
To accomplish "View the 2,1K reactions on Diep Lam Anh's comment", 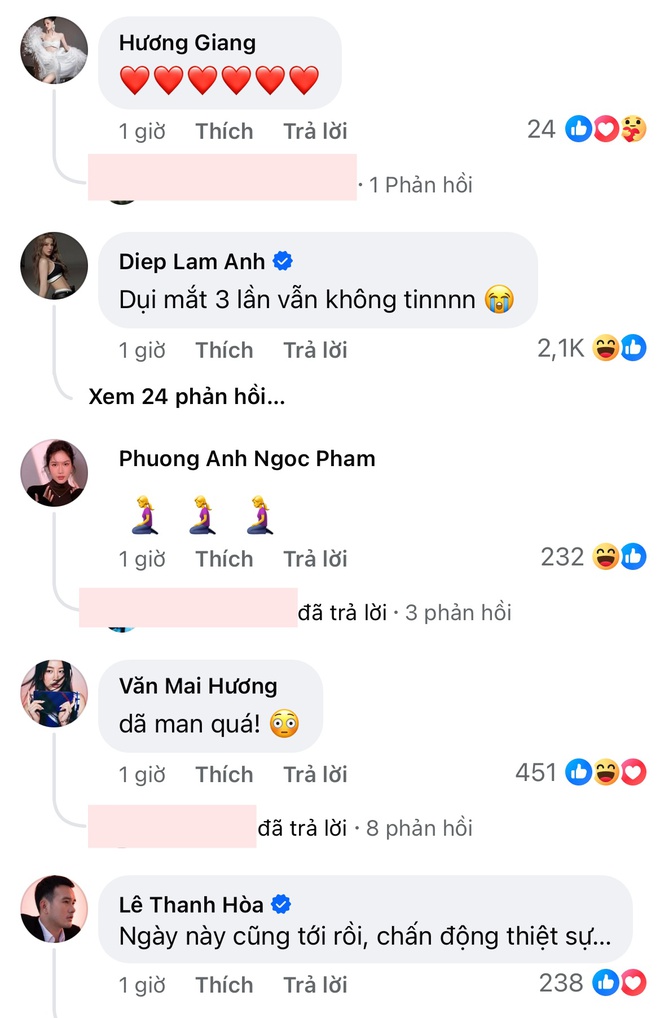I will click(591, 349).
